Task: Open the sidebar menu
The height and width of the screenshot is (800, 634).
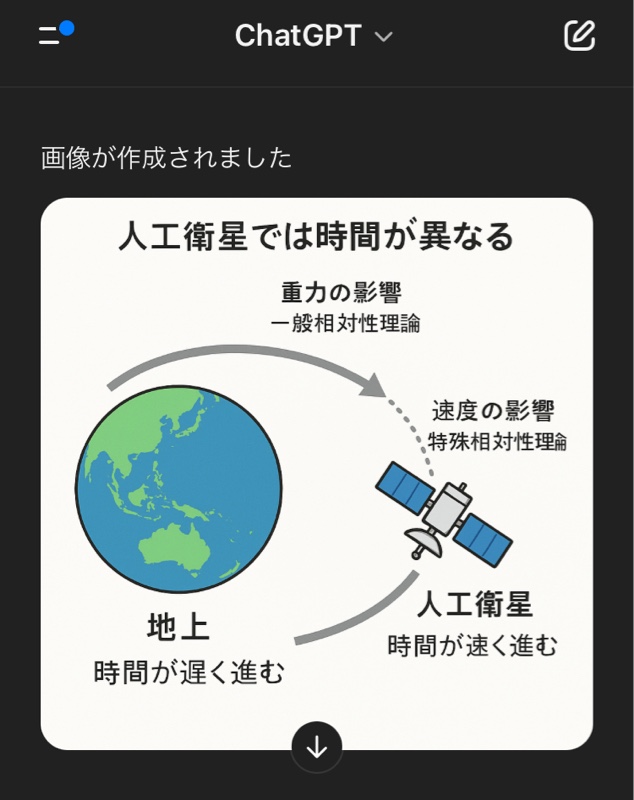Action: coord(52,36)
